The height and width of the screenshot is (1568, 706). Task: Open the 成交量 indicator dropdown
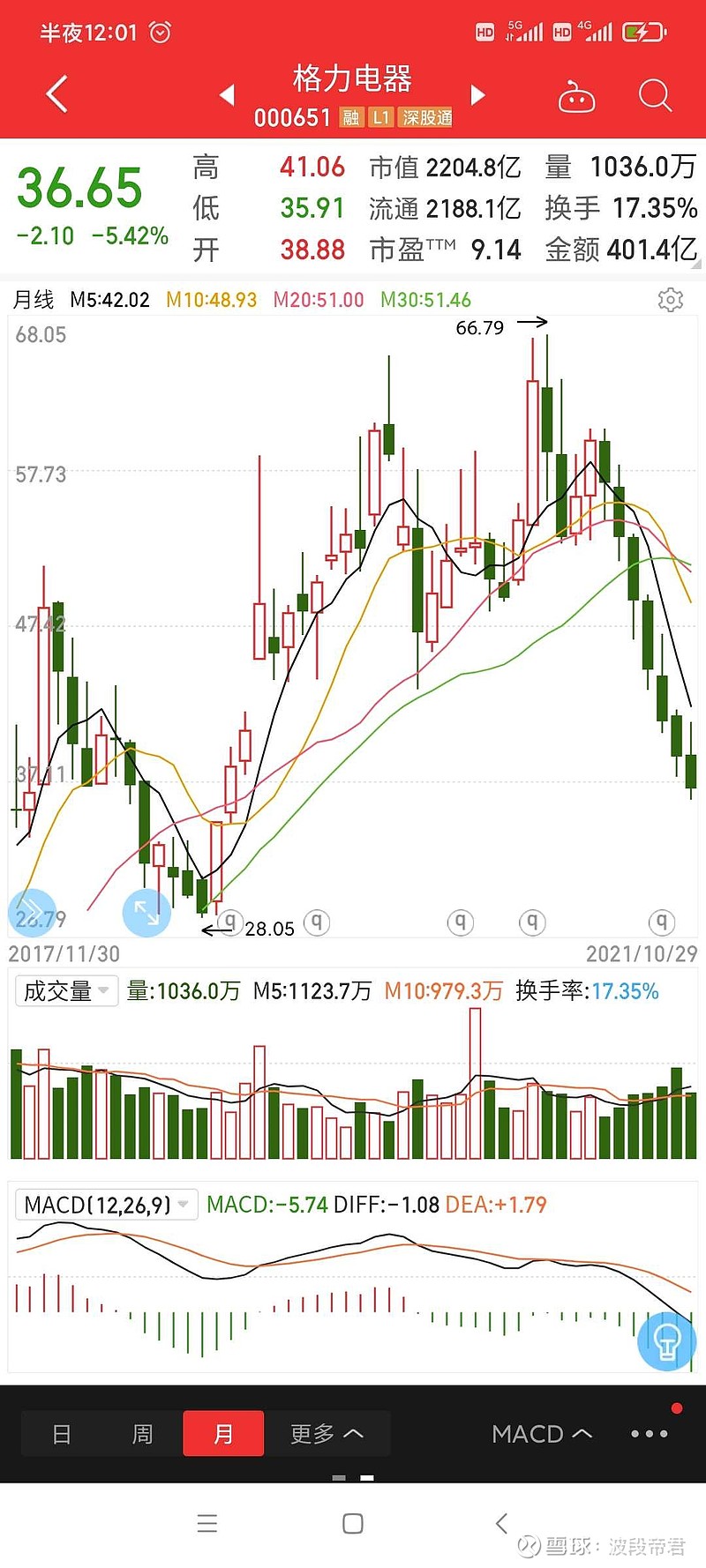coord(66,991)
